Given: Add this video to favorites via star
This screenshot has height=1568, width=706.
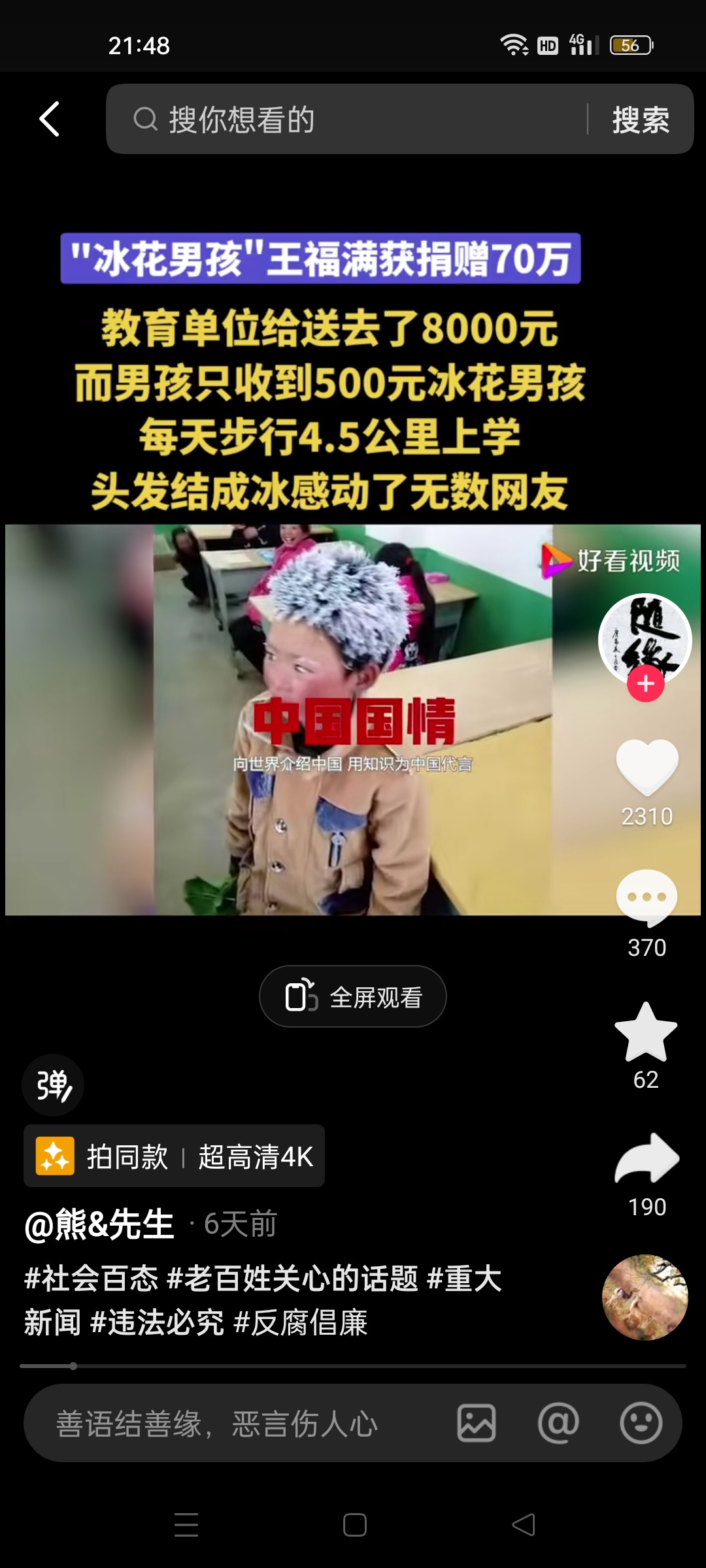Looking at the screenshot, I should [646, 1032].
